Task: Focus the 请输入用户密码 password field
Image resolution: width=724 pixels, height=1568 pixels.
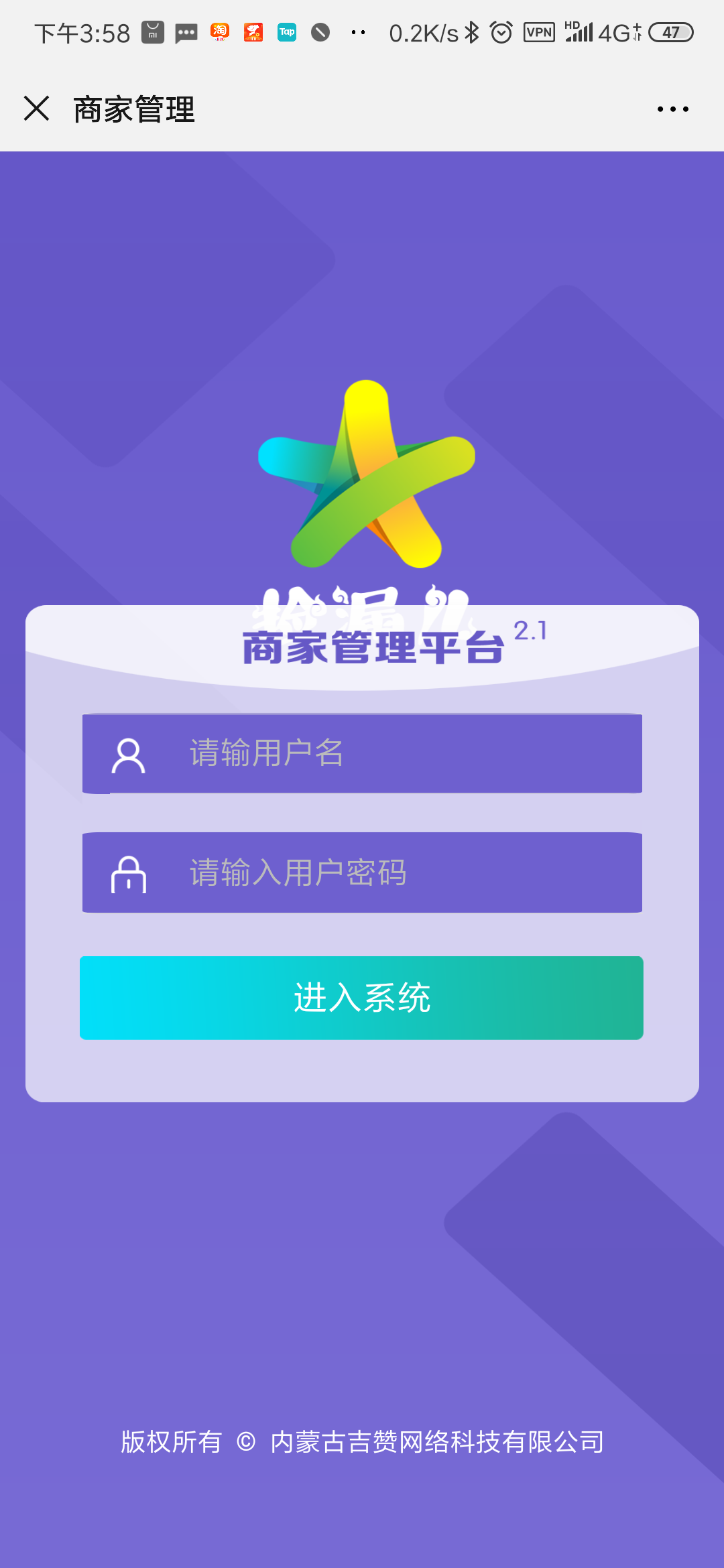Action: [x=362, y=872]
